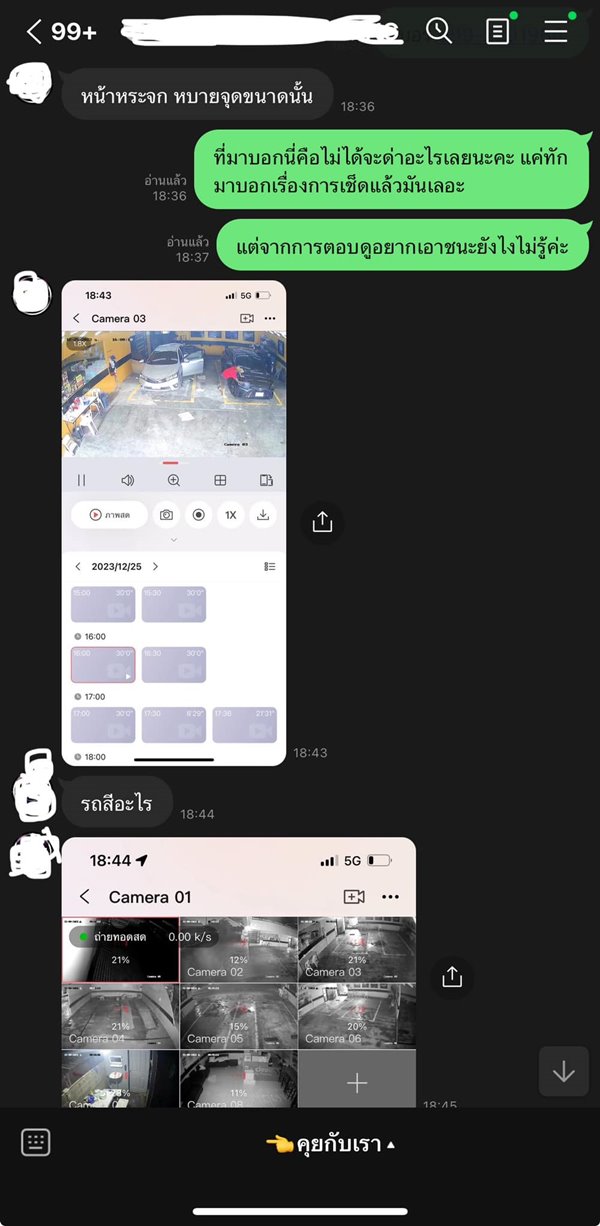Expand the คุยกับเรา menu

click(330, 1144)
